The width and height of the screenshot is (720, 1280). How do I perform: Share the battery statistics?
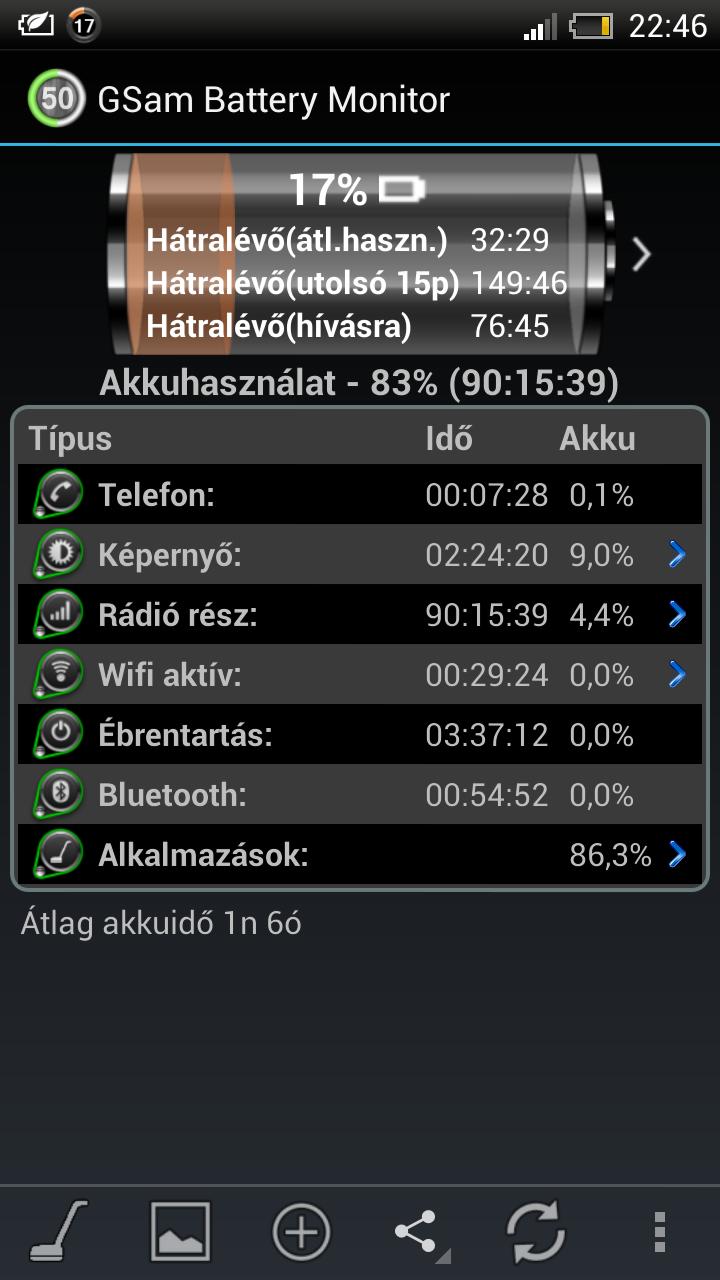(x=417, y=1230)
